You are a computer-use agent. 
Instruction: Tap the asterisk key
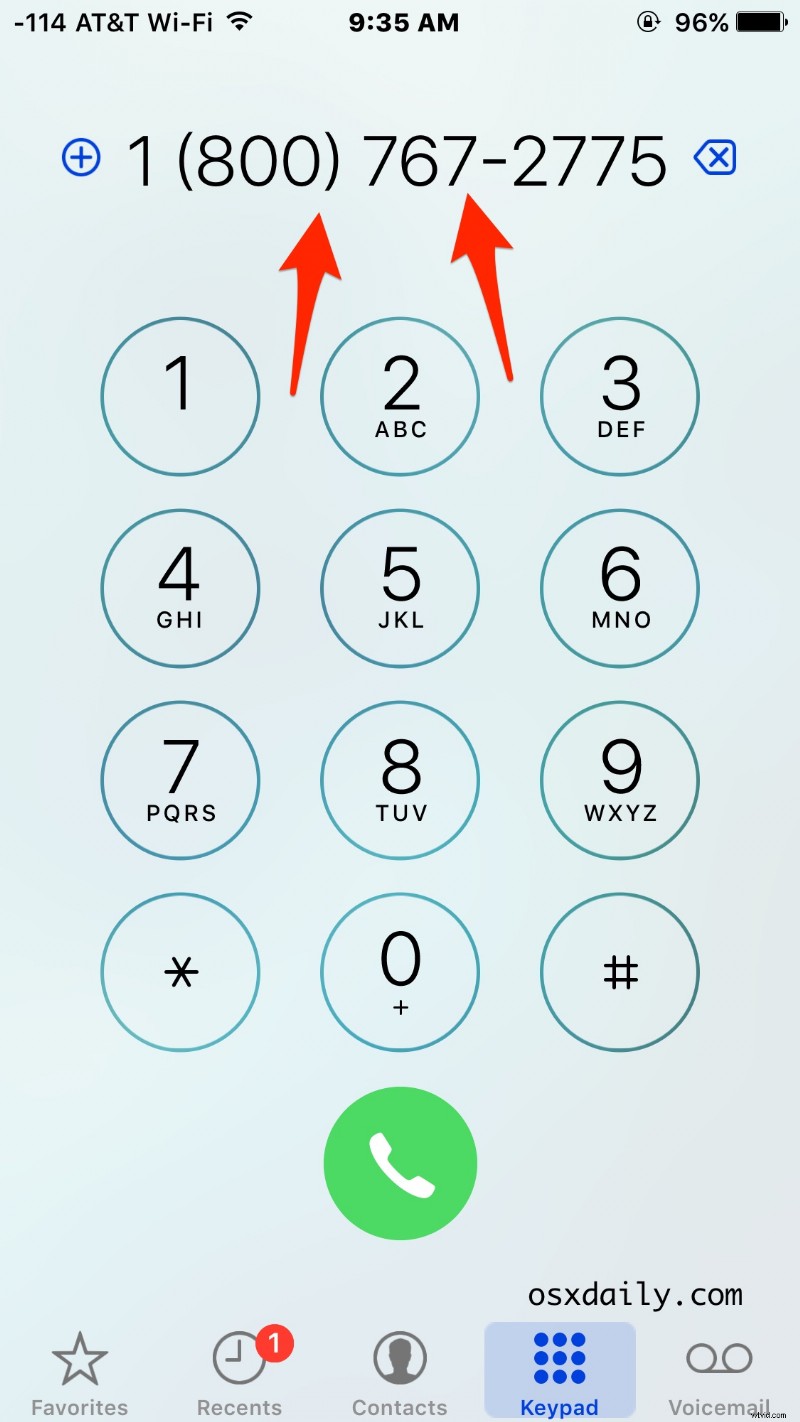coord(180,971)
